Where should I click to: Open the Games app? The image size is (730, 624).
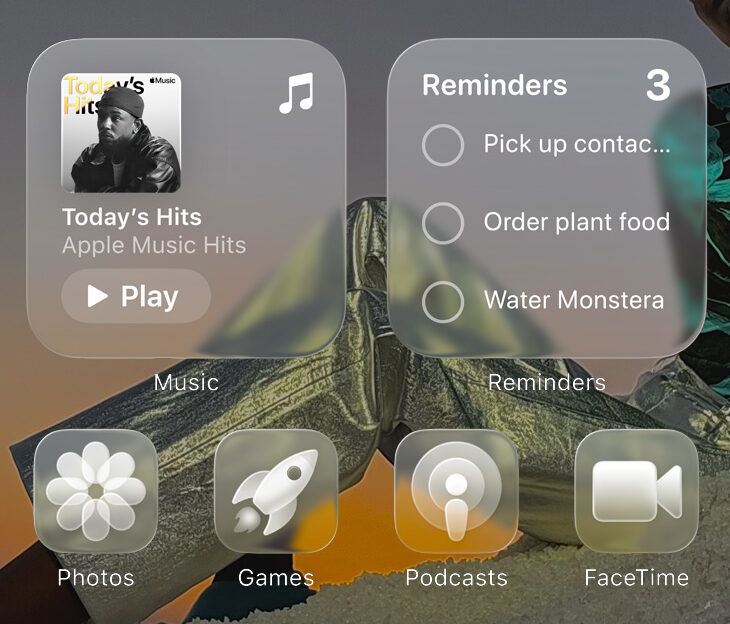coord(276,491)
